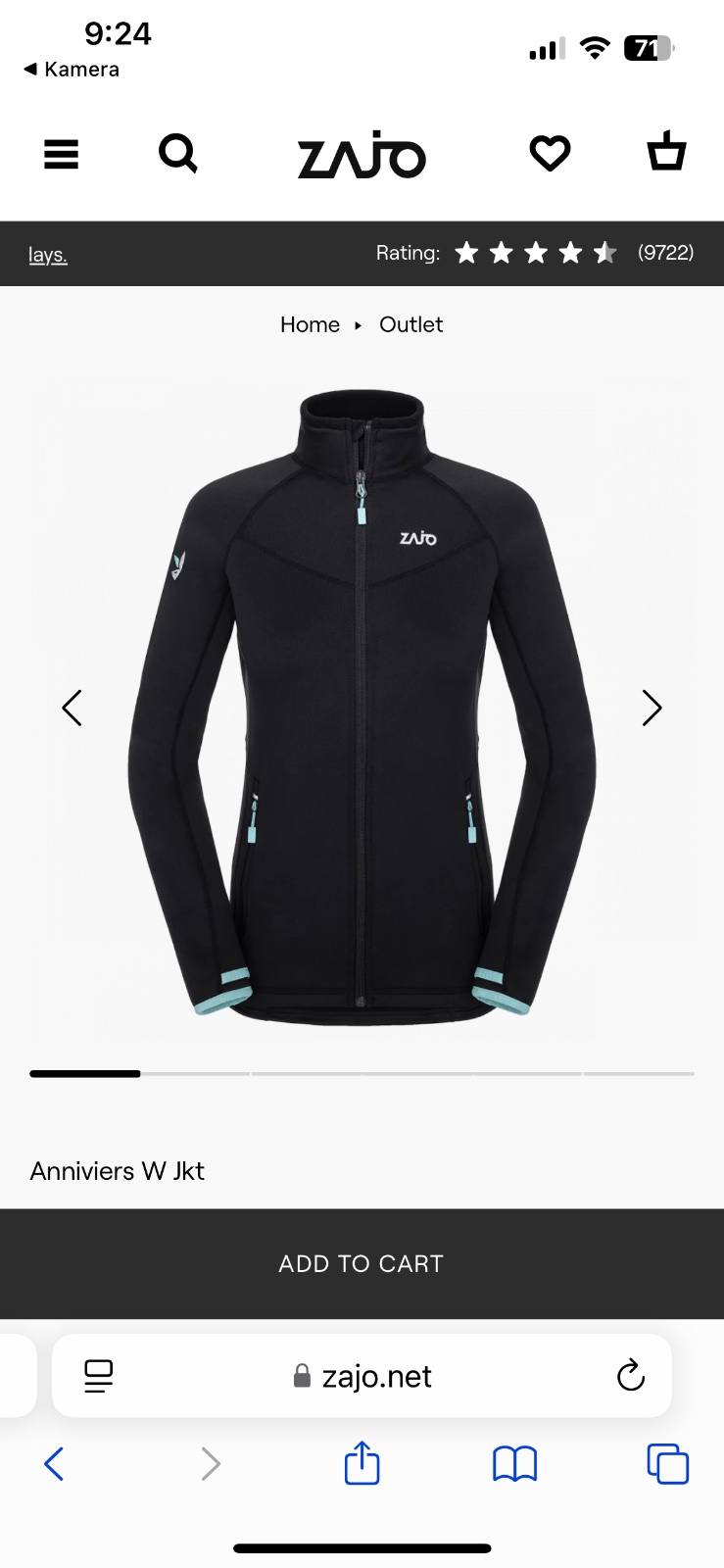Viewport: 724px width, 1568px height.
Task: Add Anniviers W Jkt to cart
Action: click(x=362, y=1263)
